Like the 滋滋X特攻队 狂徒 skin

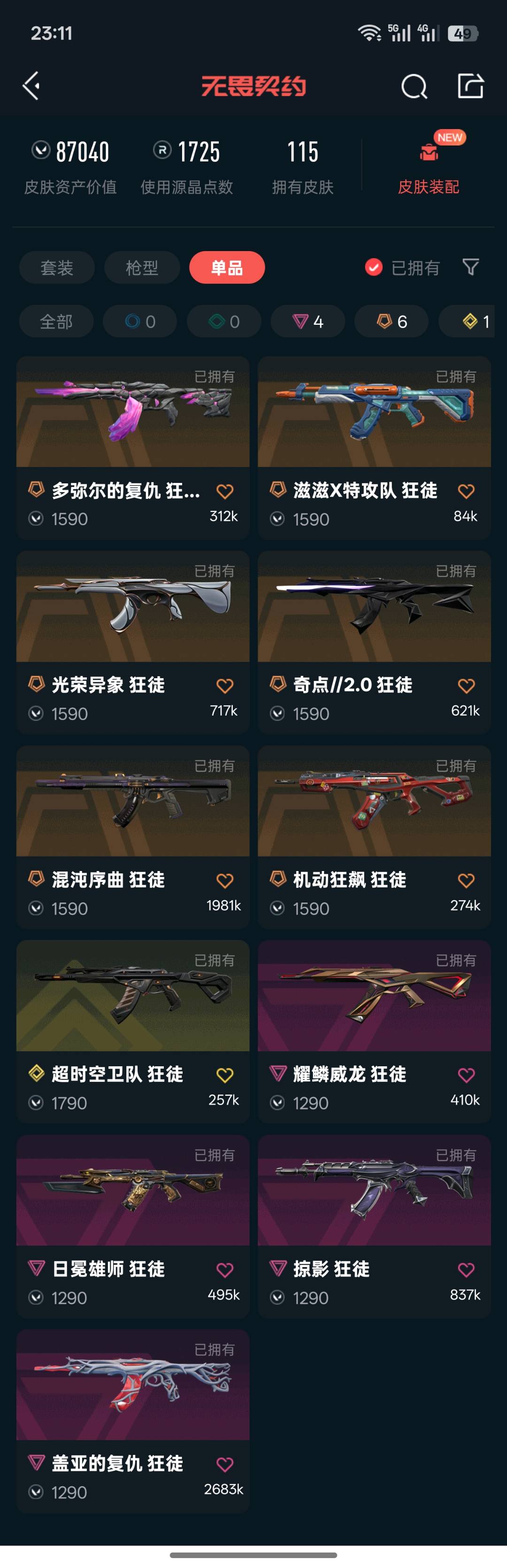[x=466, y=490]
